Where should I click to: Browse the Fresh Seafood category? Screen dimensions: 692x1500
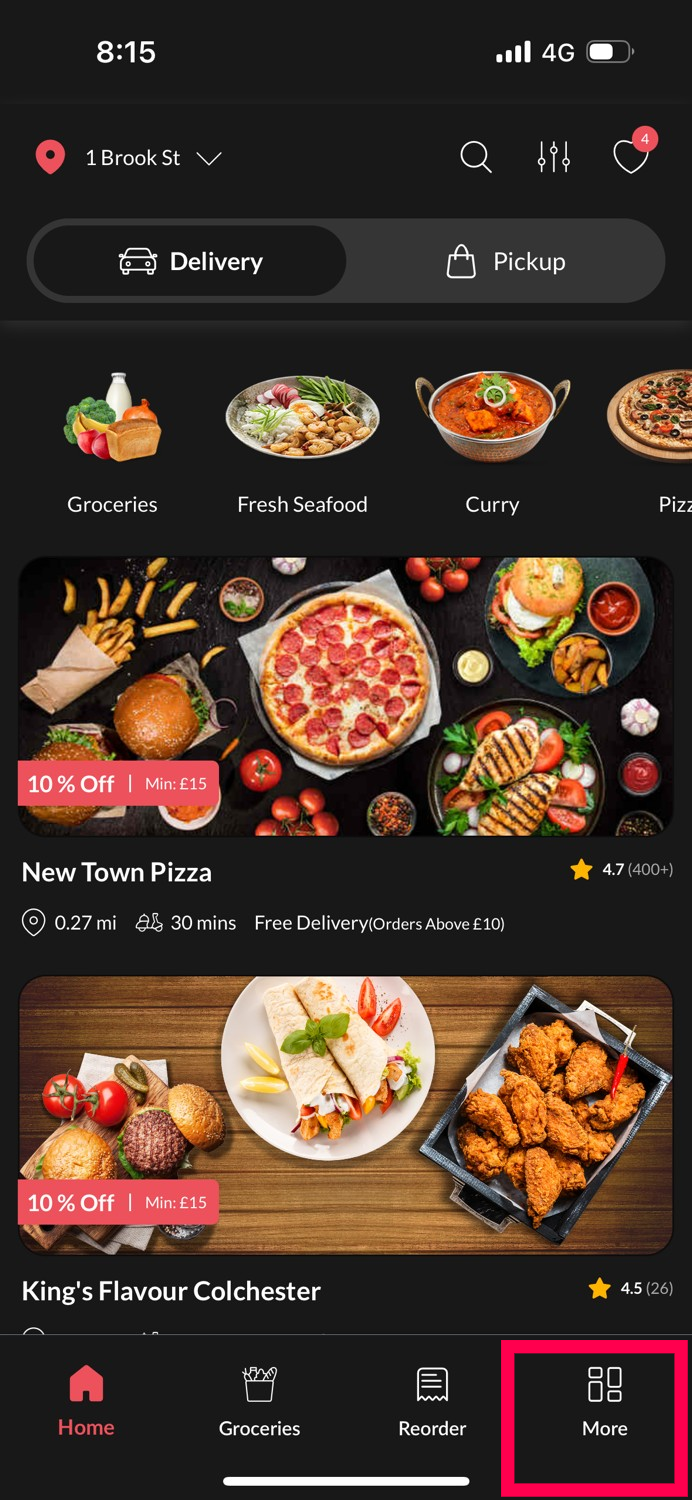[x=302, y=440]
